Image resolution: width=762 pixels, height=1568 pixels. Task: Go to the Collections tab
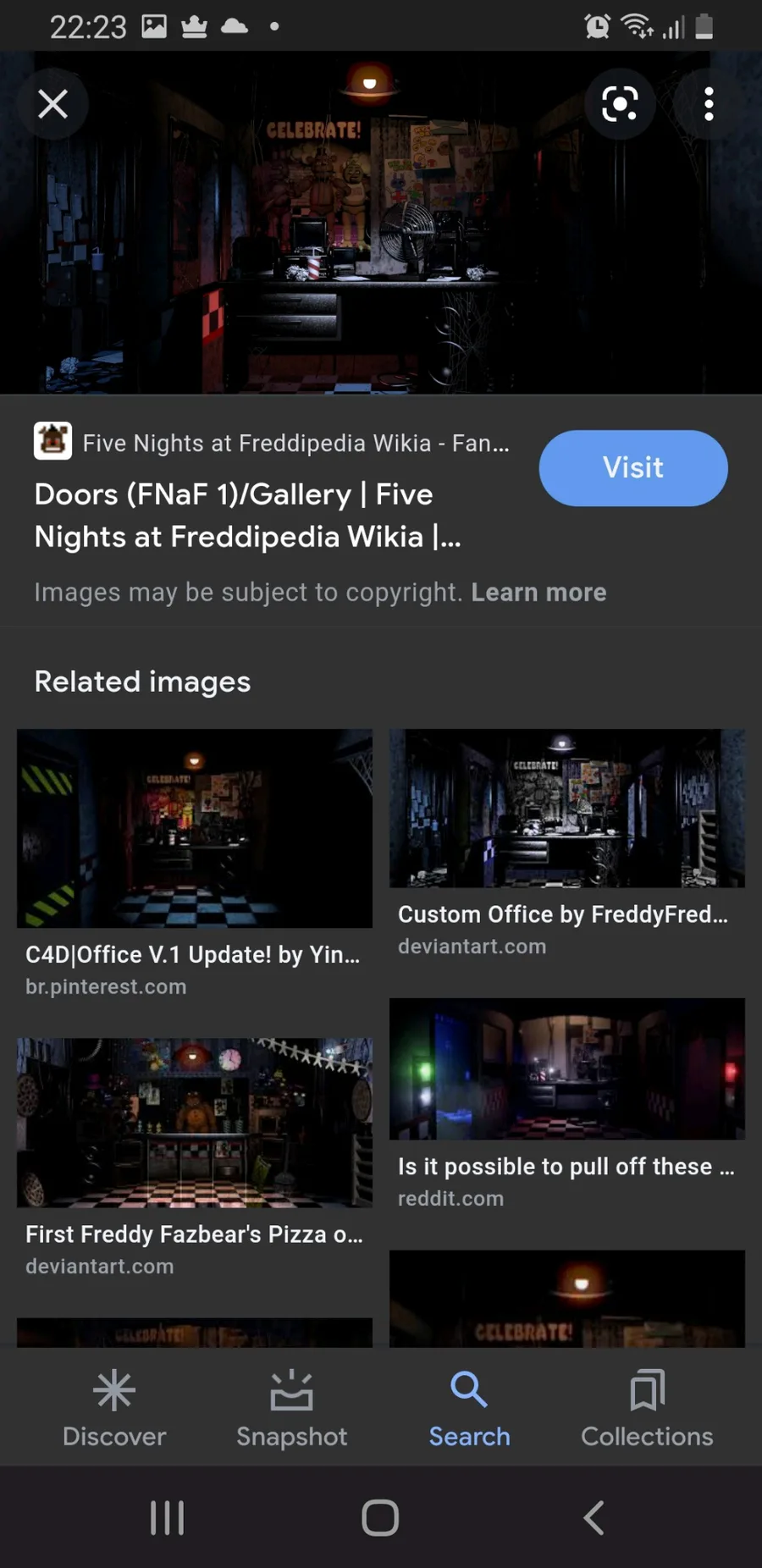pyautogui.click(x=647, y=1409)
